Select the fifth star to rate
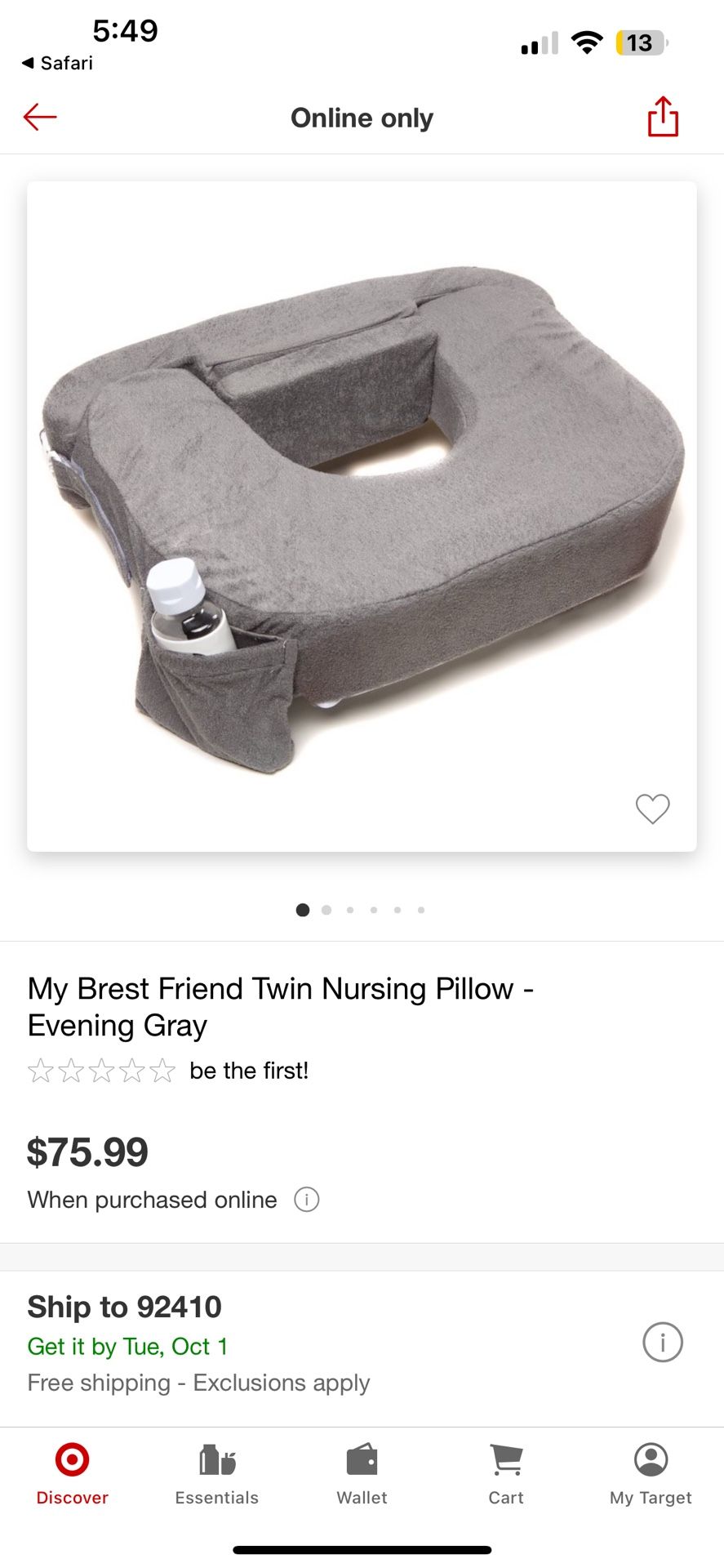 162,1070
